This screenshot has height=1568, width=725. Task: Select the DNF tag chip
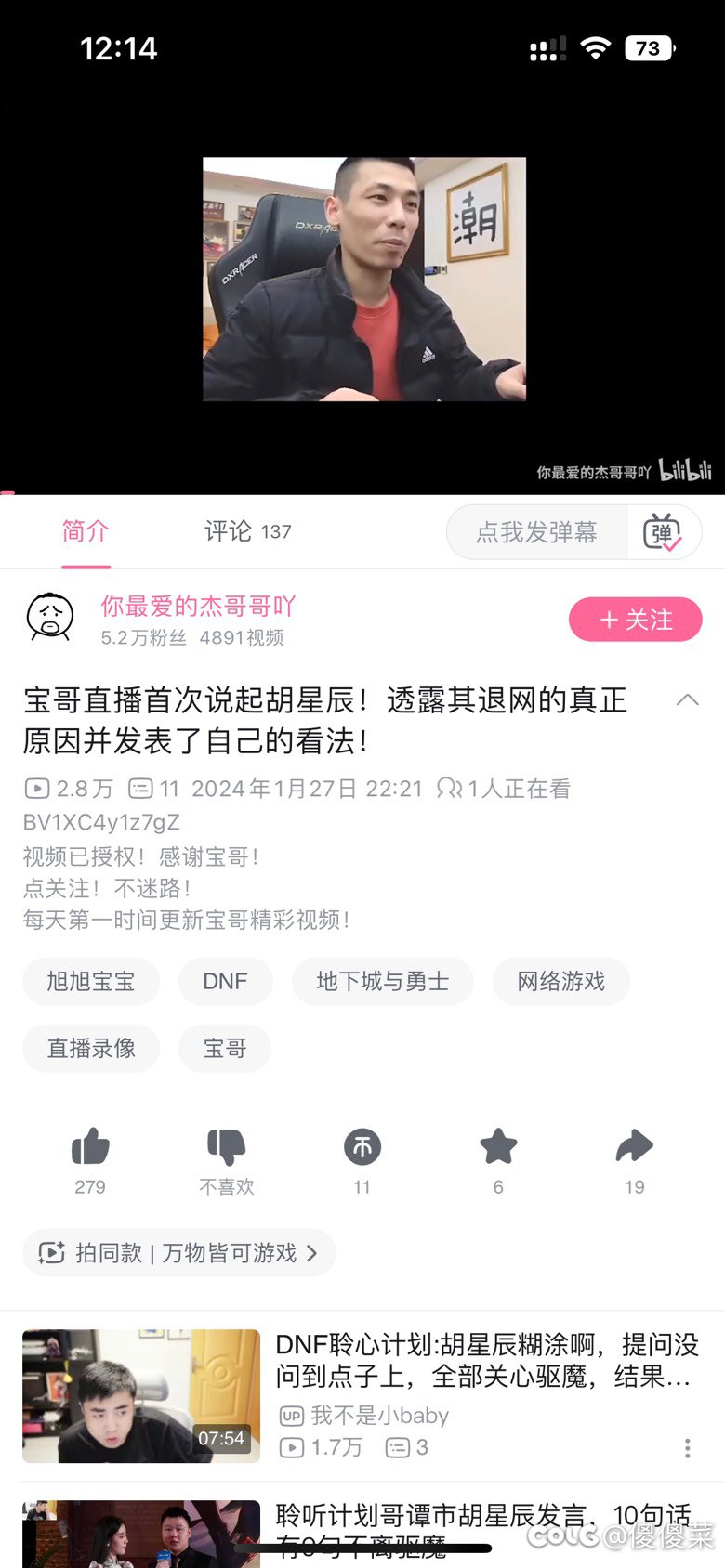[x=225, y=982]
